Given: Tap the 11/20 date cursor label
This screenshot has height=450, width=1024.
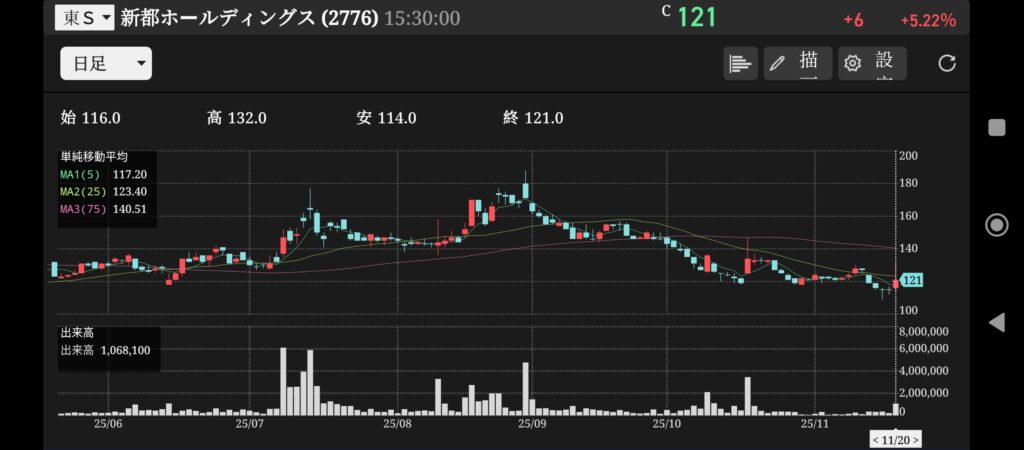Looking at the screenshot, I should [895, 439].
